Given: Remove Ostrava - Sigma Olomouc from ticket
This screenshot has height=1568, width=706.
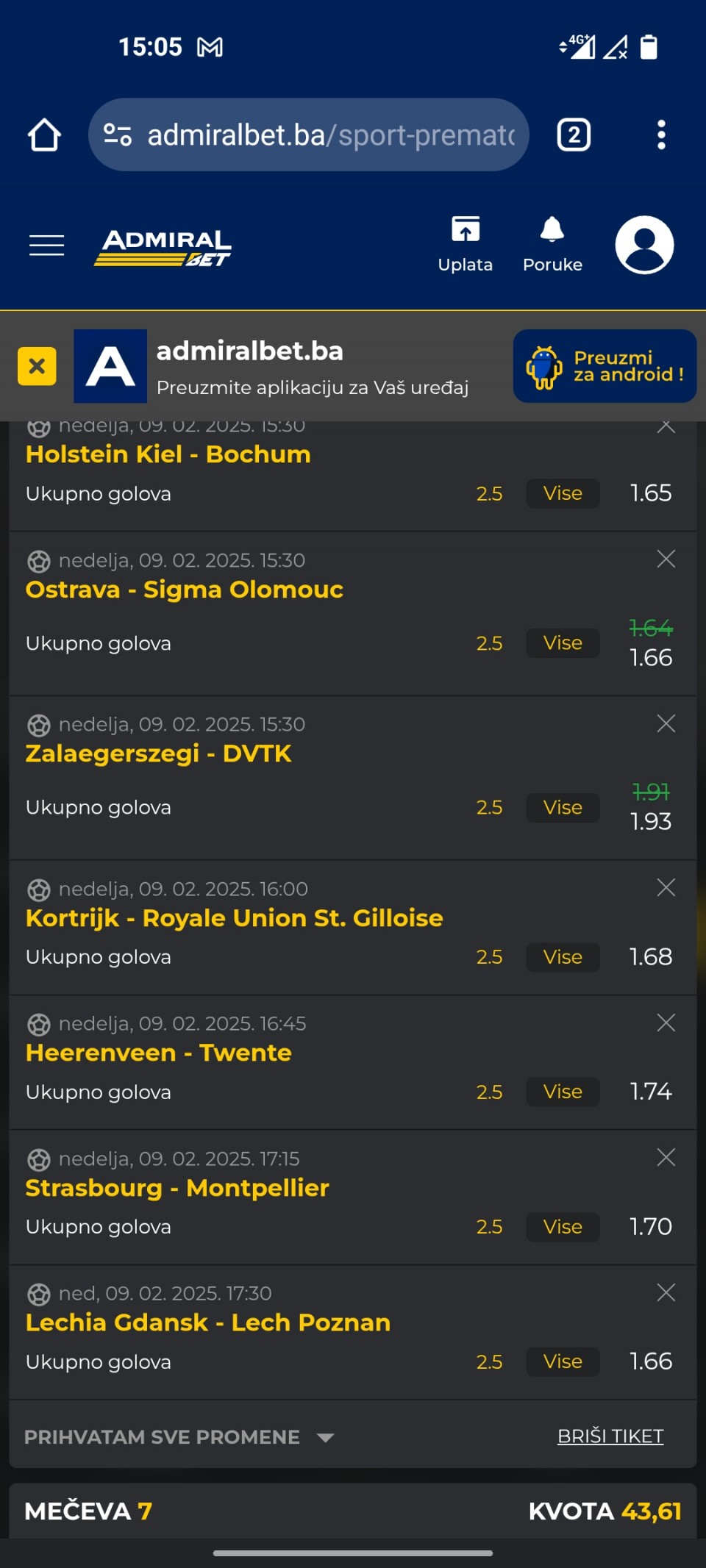Looking at the screenshot, I should 666,559.
